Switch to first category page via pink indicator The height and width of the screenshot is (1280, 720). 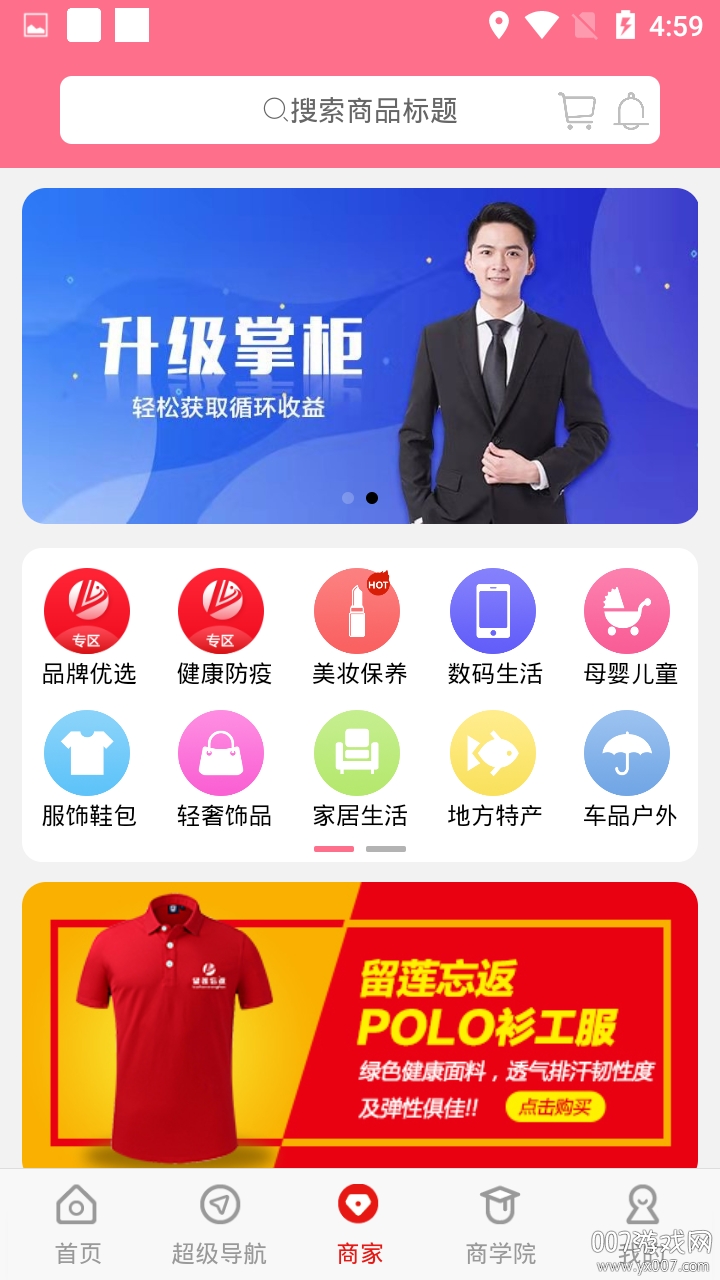point(333,847)
